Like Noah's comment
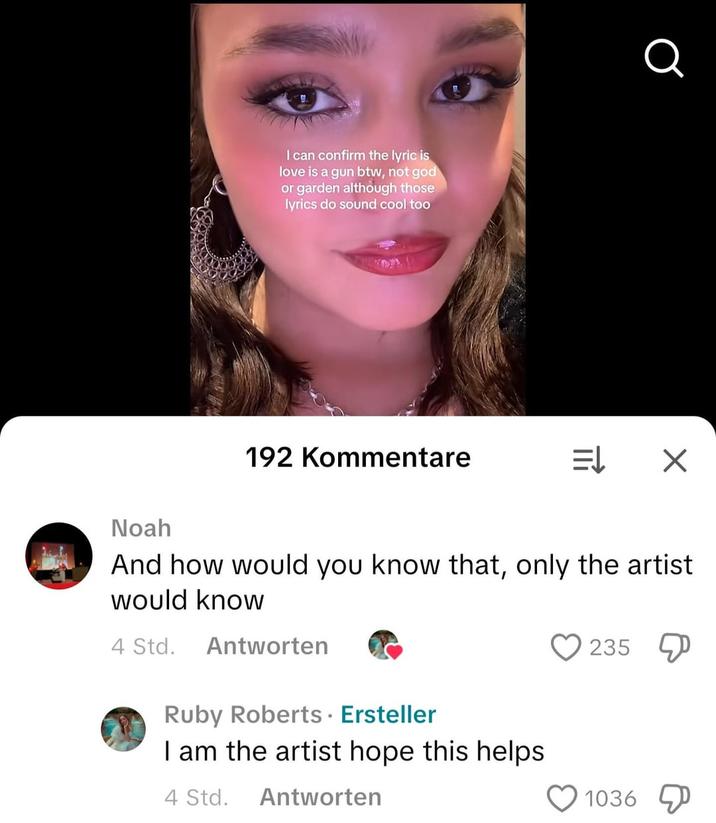Screen dimensions: 716x823 point(567,647)
